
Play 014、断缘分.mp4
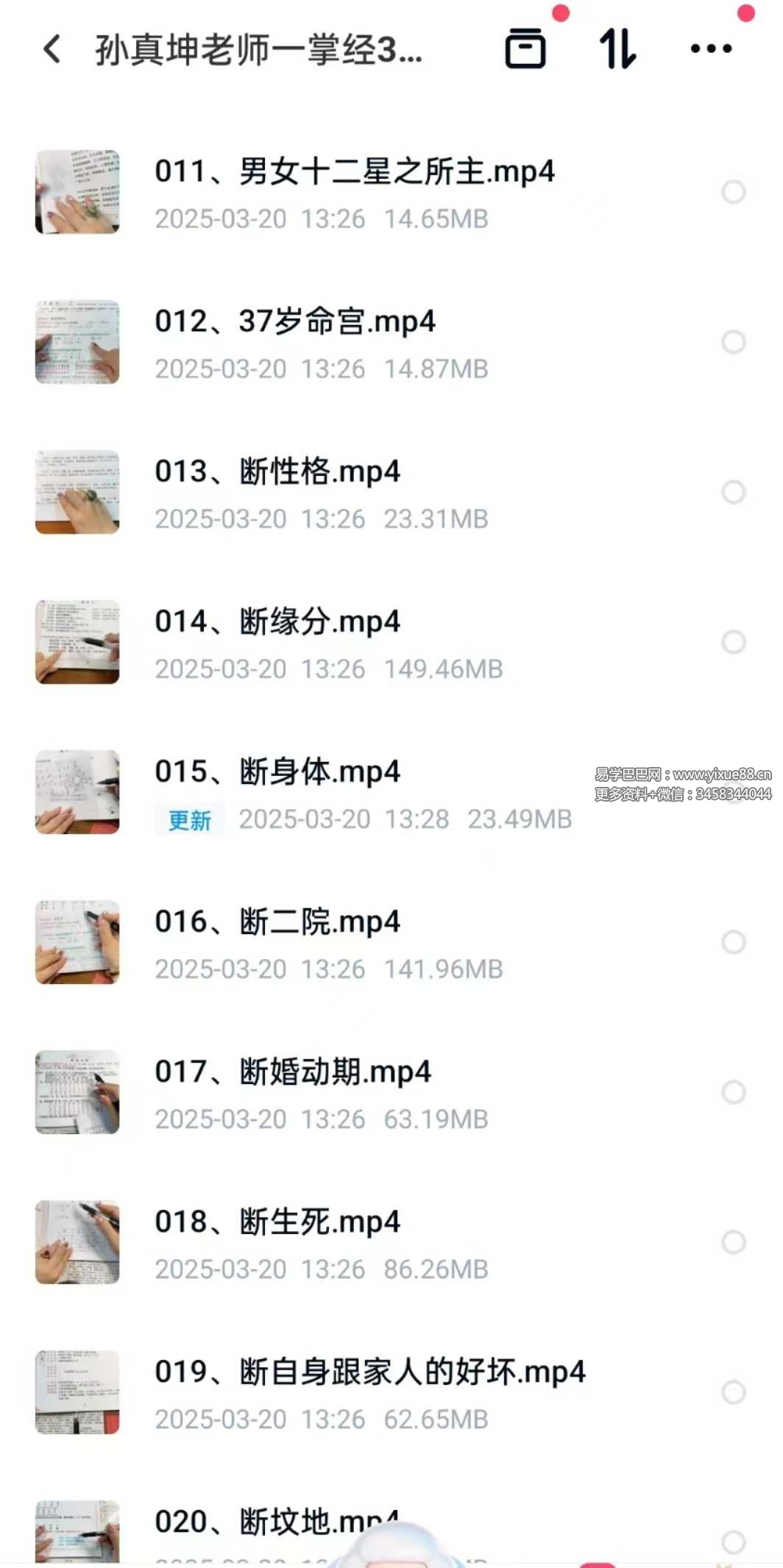tap(277, 622)
